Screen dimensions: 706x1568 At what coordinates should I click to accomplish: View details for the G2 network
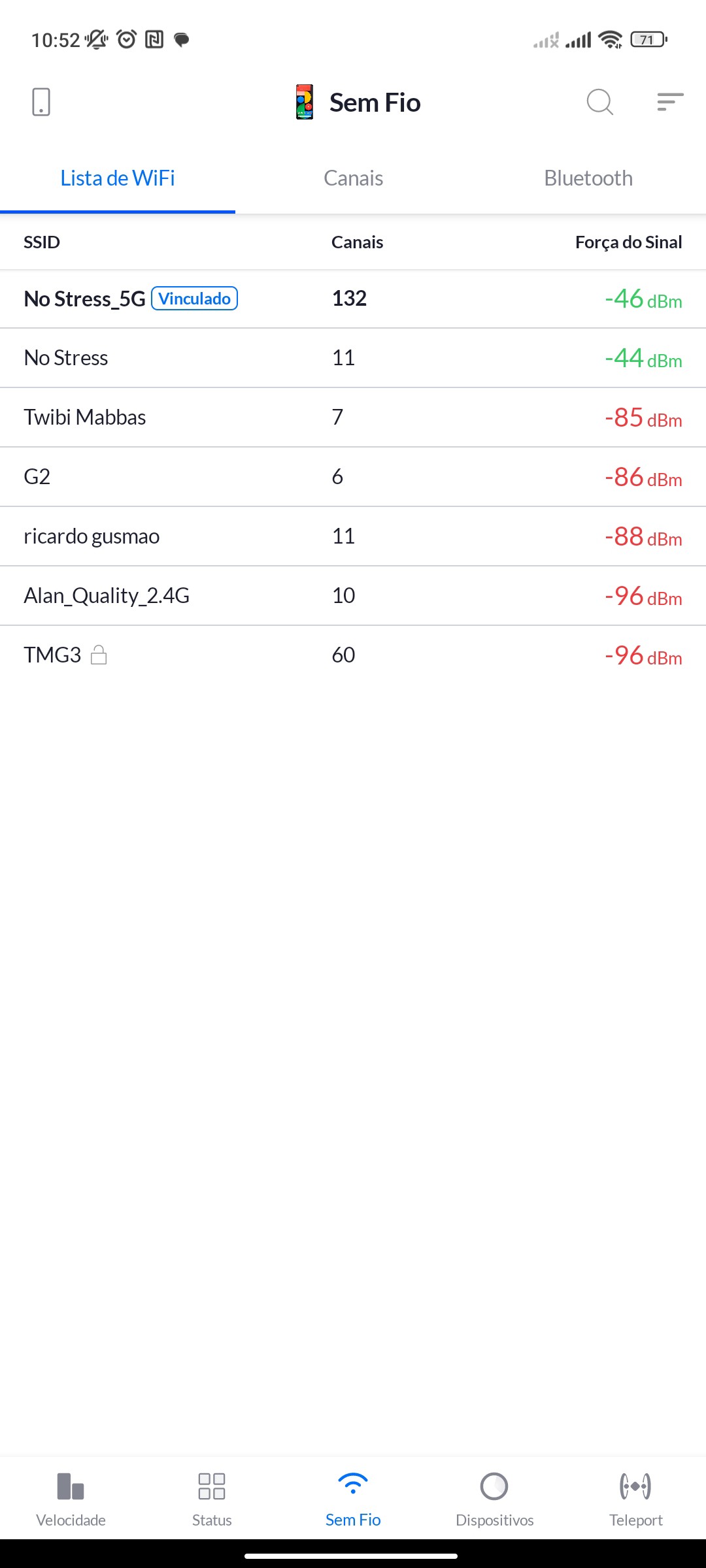(x=353, y=477)
